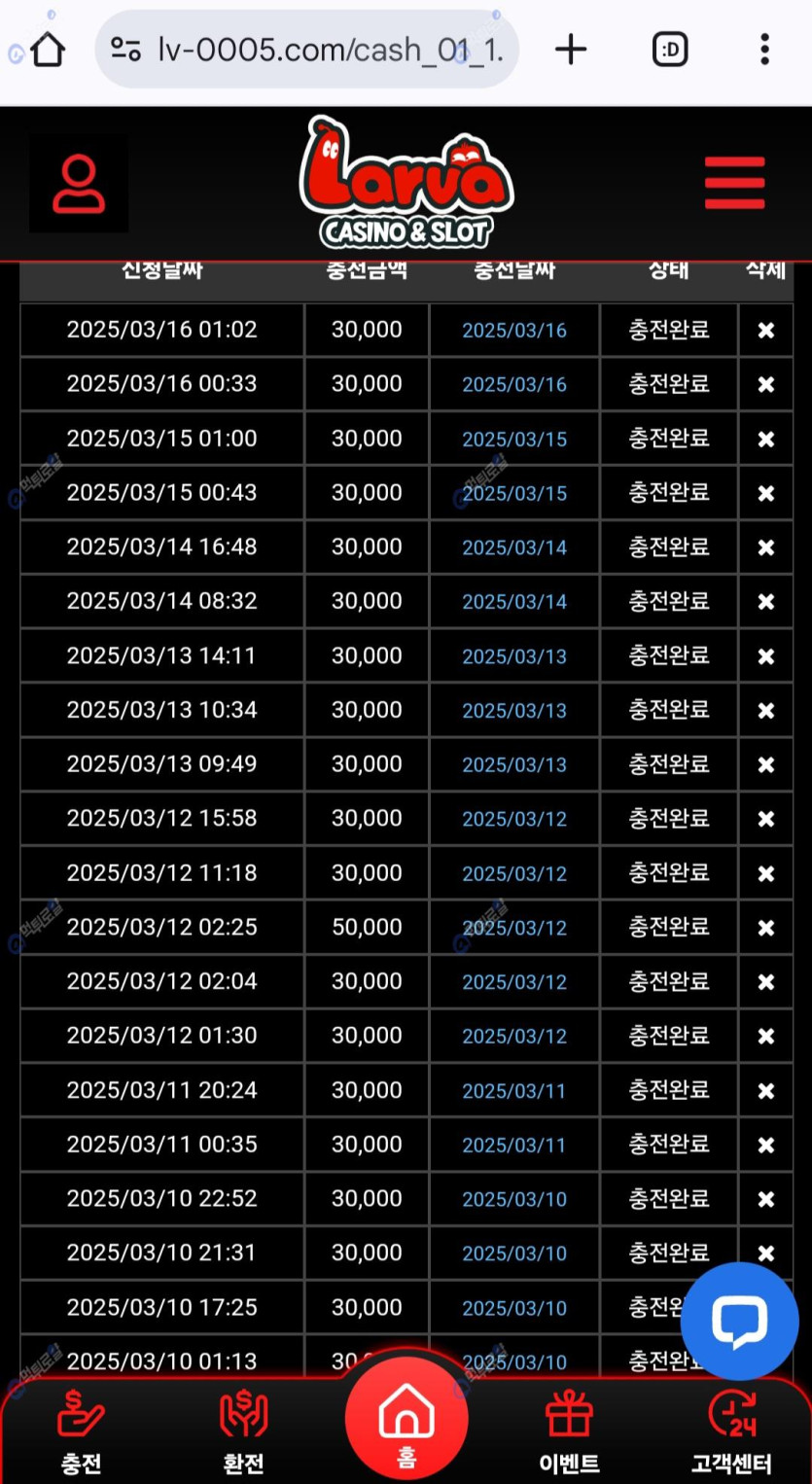Open the red hamburger menu

735,183
